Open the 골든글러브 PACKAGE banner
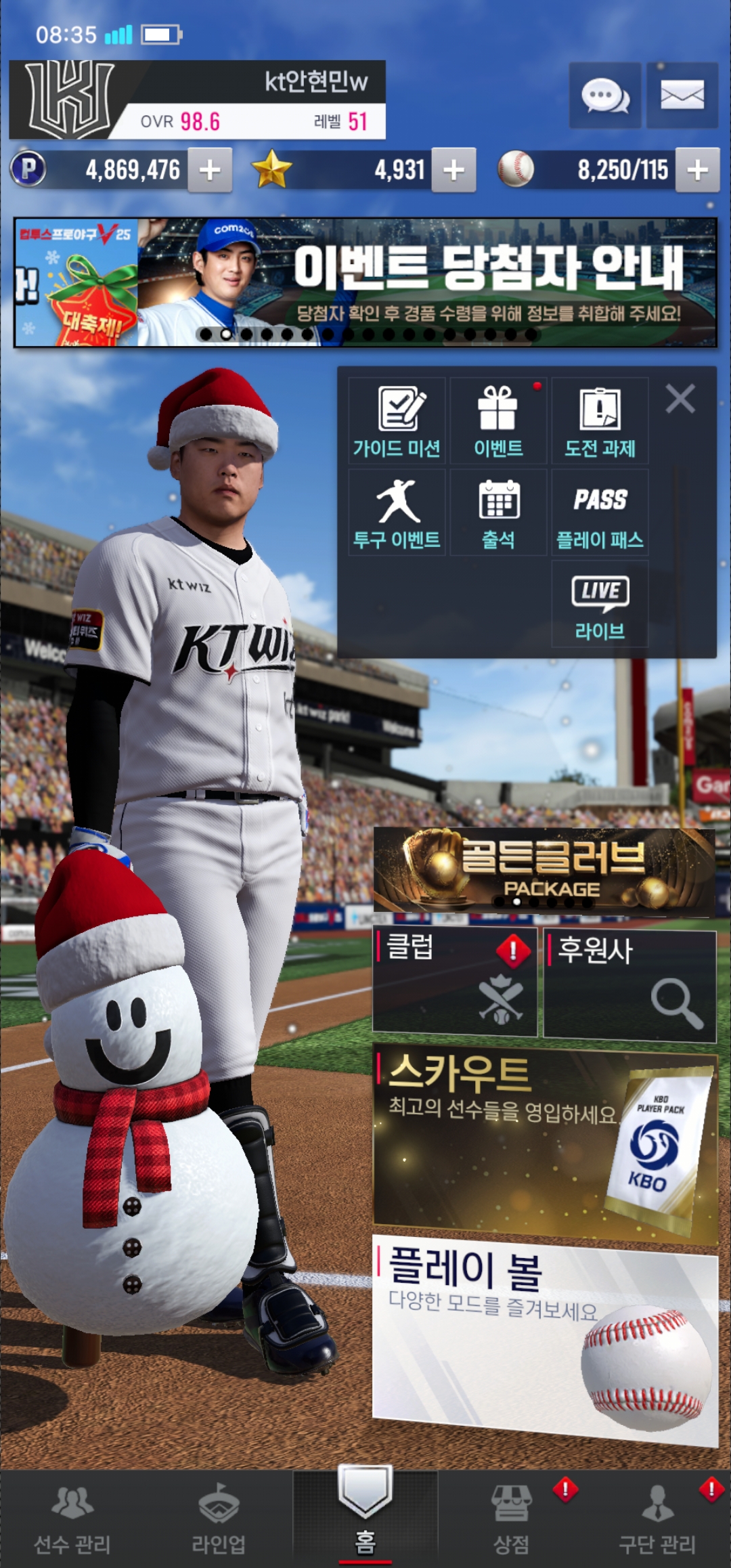 coord(544,871)
